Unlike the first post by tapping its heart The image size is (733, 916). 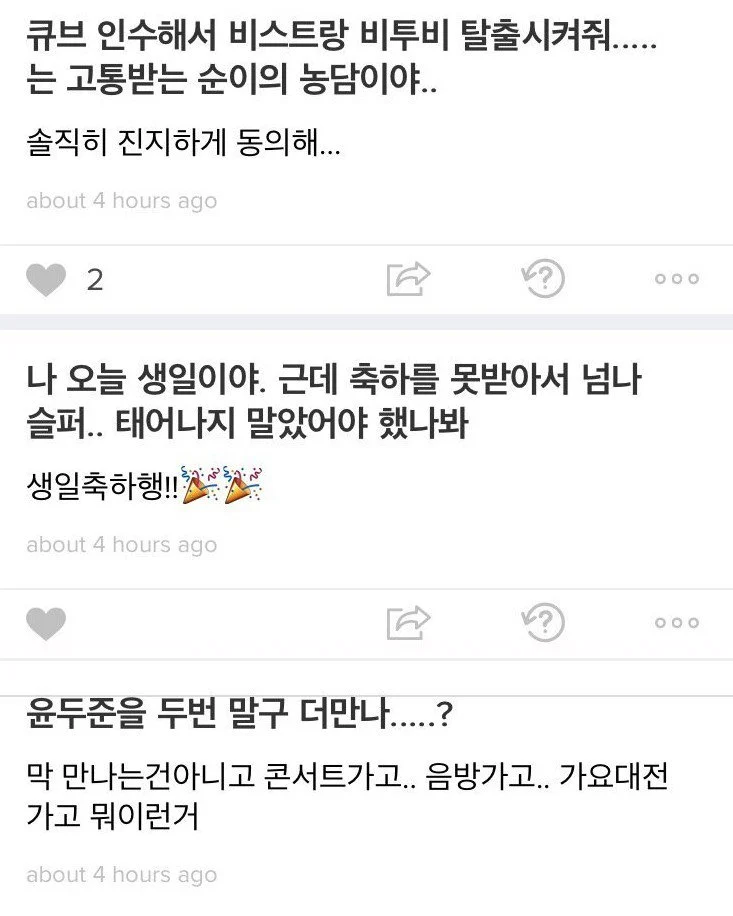click(x=47, y=280)
